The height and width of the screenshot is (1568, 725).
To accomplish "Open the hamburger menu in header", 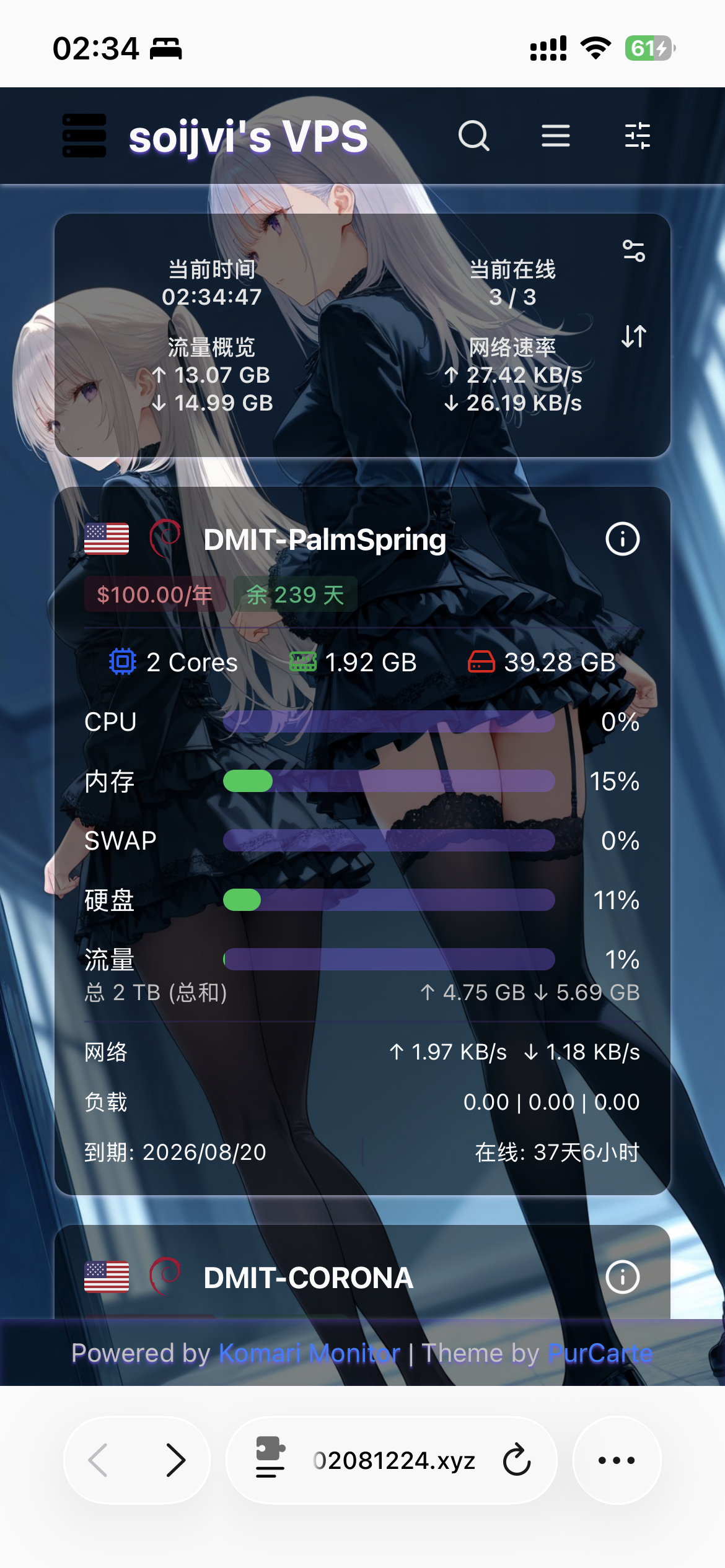I will [x=555, y=136].
